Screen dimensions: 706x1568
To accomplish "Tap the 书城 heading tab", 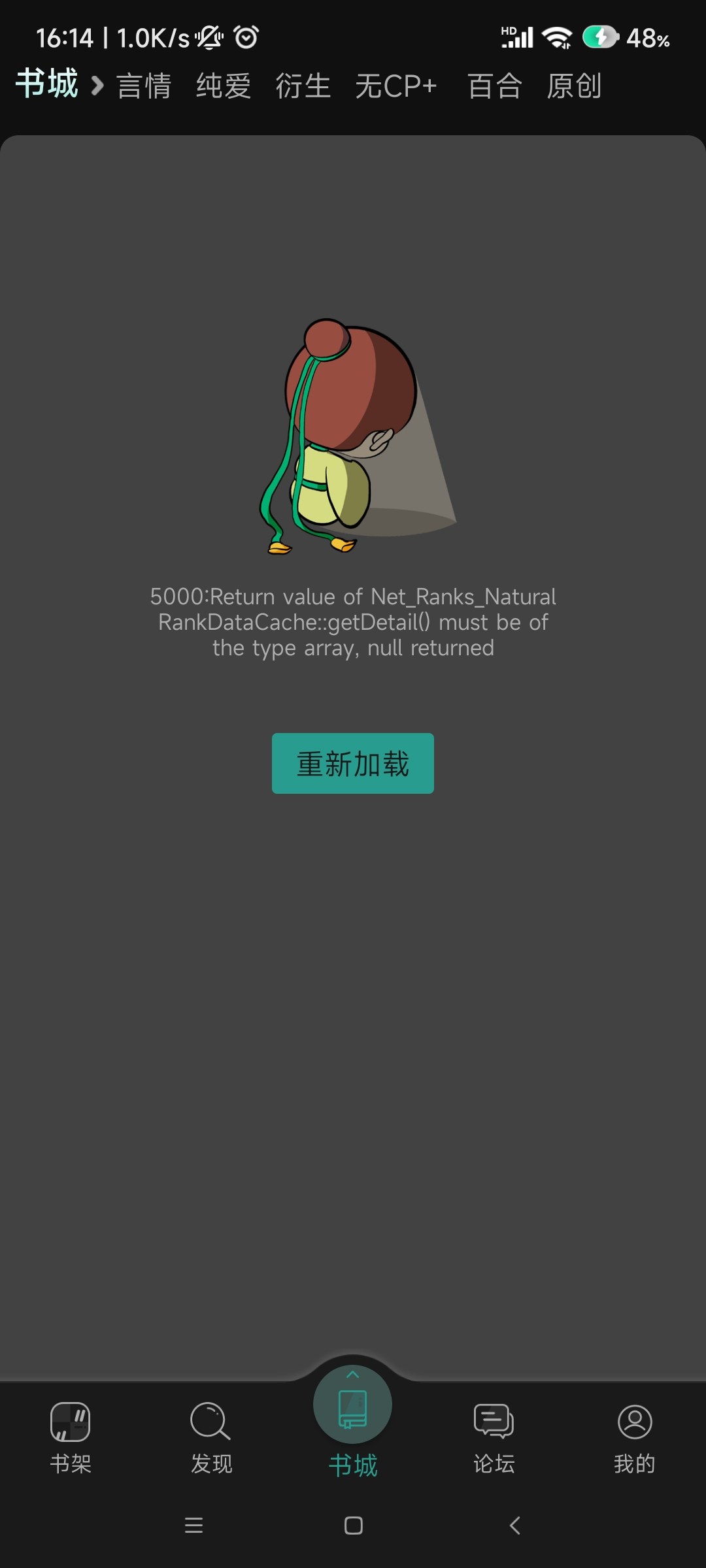I will click(47, 84).
